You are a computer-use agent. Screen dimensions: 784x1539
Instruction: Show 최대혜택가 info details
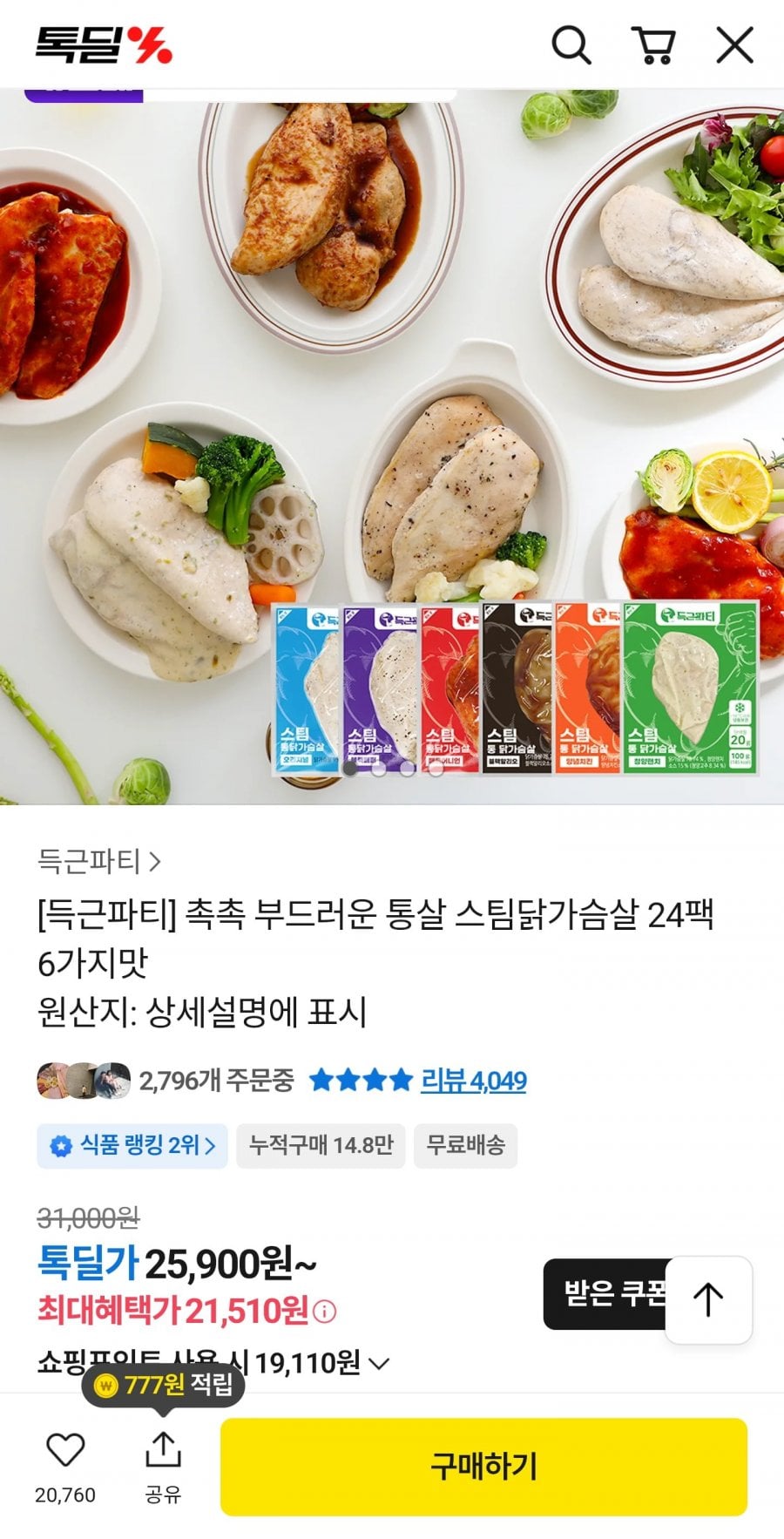click(x=324, y=1312)
